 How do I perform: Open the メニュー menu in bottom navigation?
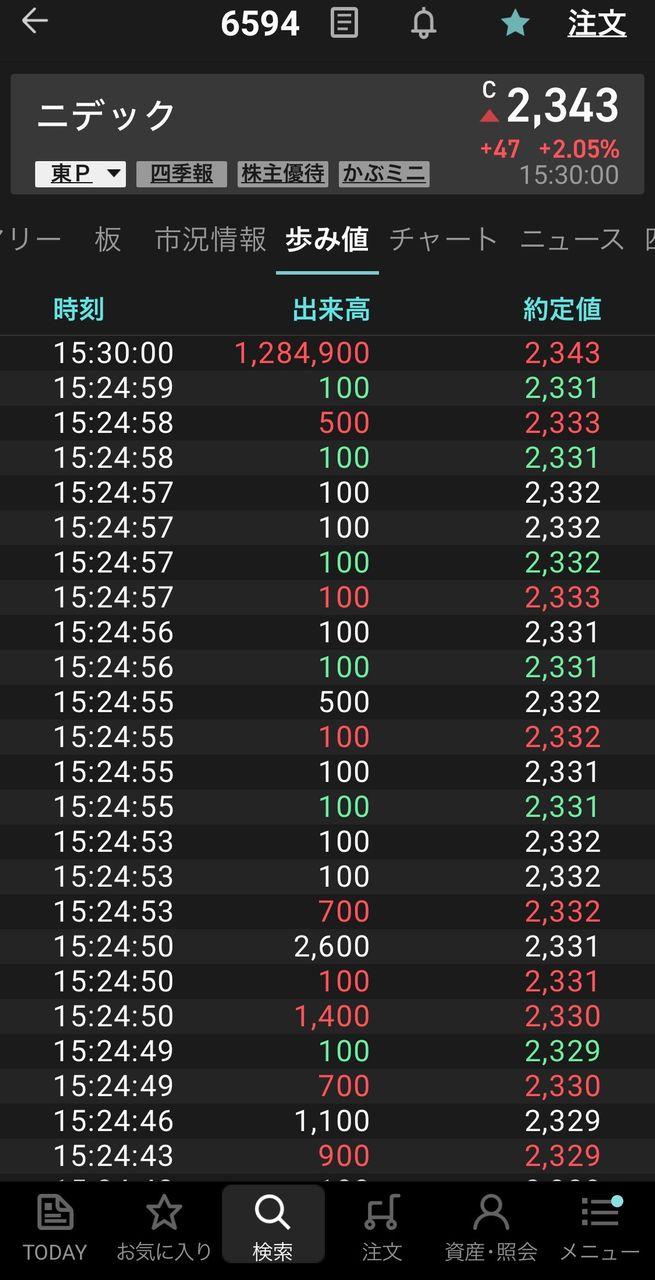pyautogui.click(x=600, y=1227)
